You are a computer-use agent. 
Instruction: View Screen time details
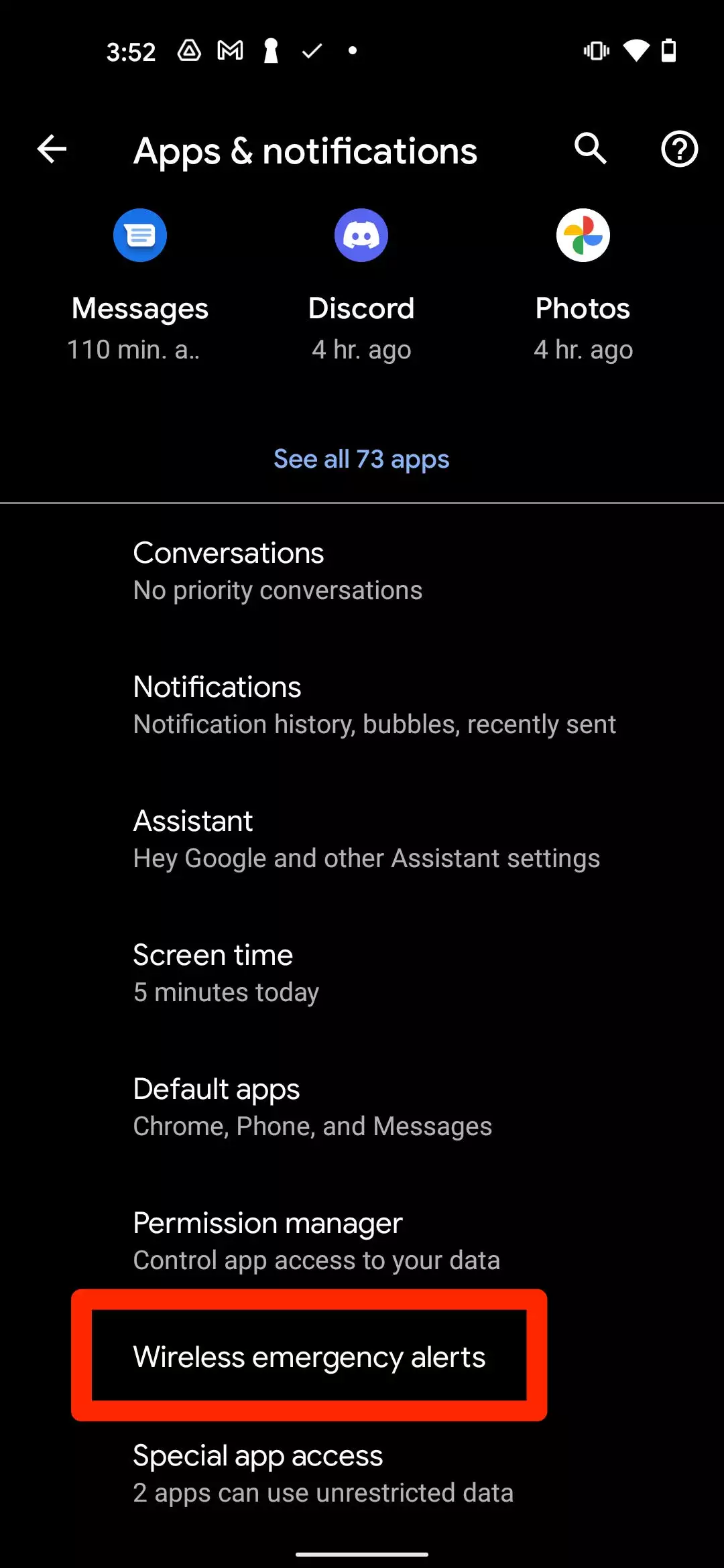click(362, 973)
